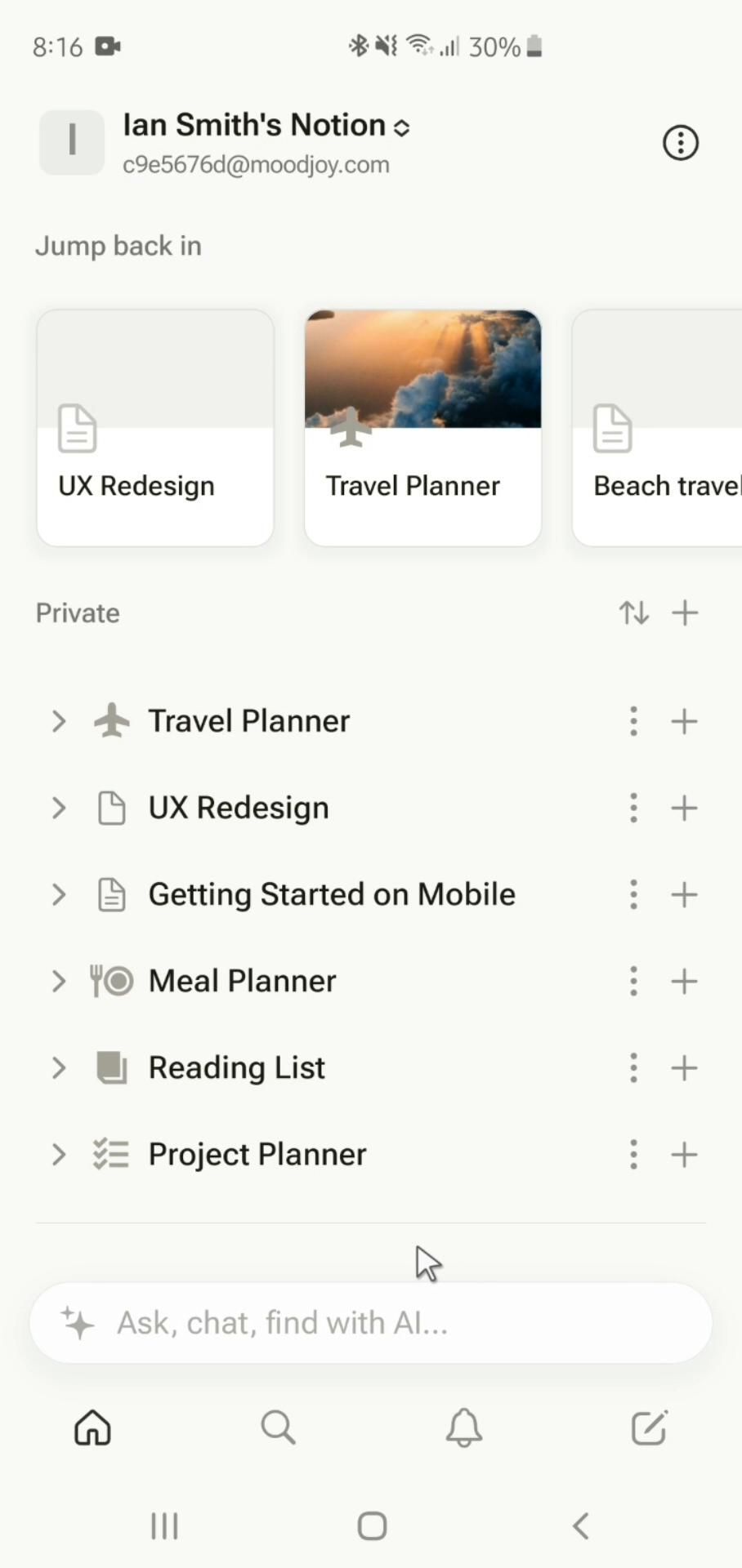Screen dimensions: 742x1568
Task: Open the Travel Planner card with sunset image
Action: click(422, 427)
